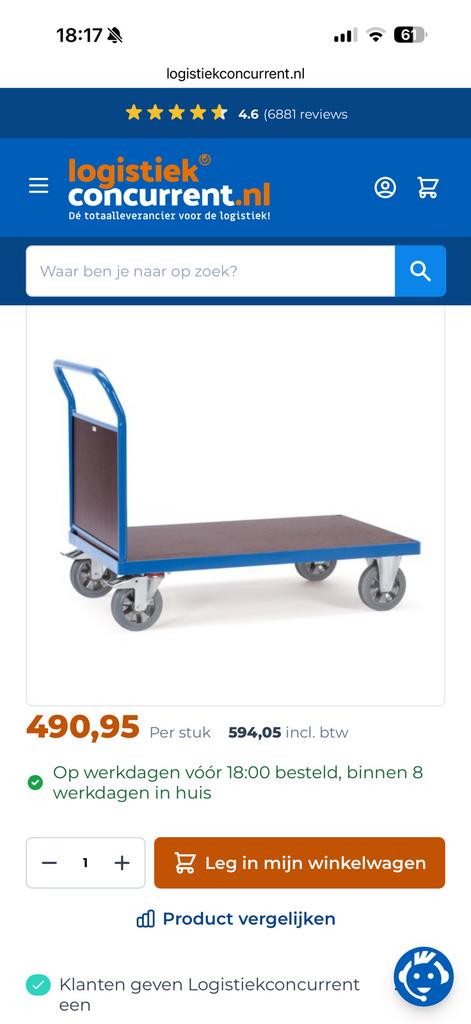This screenshot has width=471, height=1024.
Task: Tap the blue search magnifier button
Action: [x=421, y=271]
